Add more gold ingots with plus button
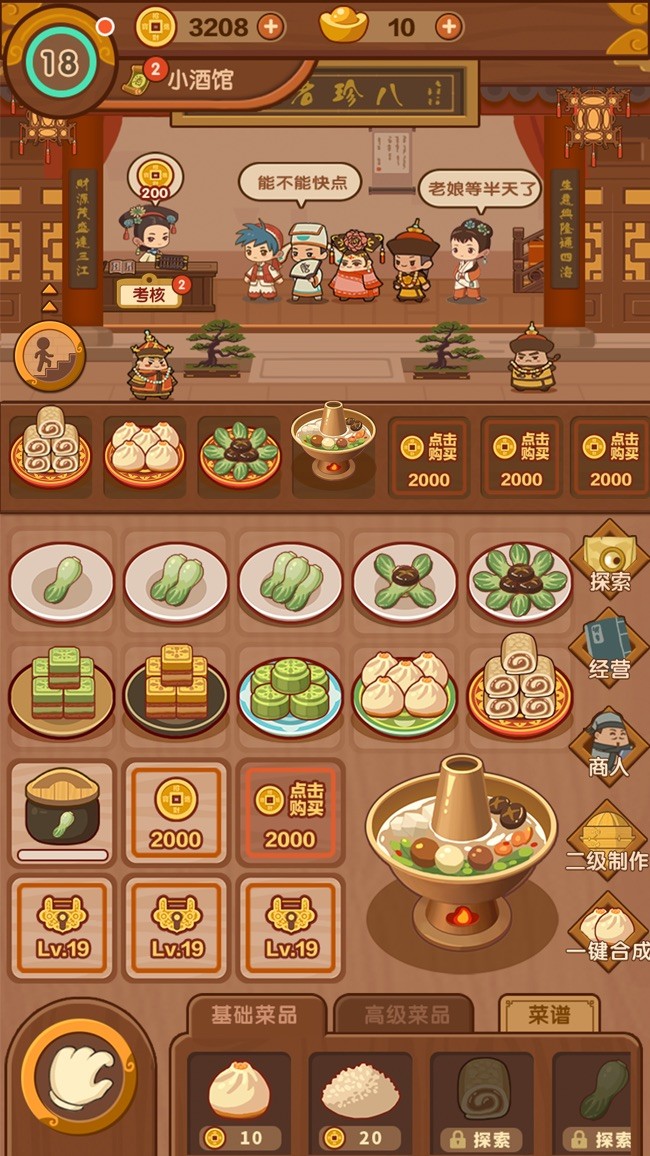The width and height of the screenshot is (650, 1156). tap(449, 27)
